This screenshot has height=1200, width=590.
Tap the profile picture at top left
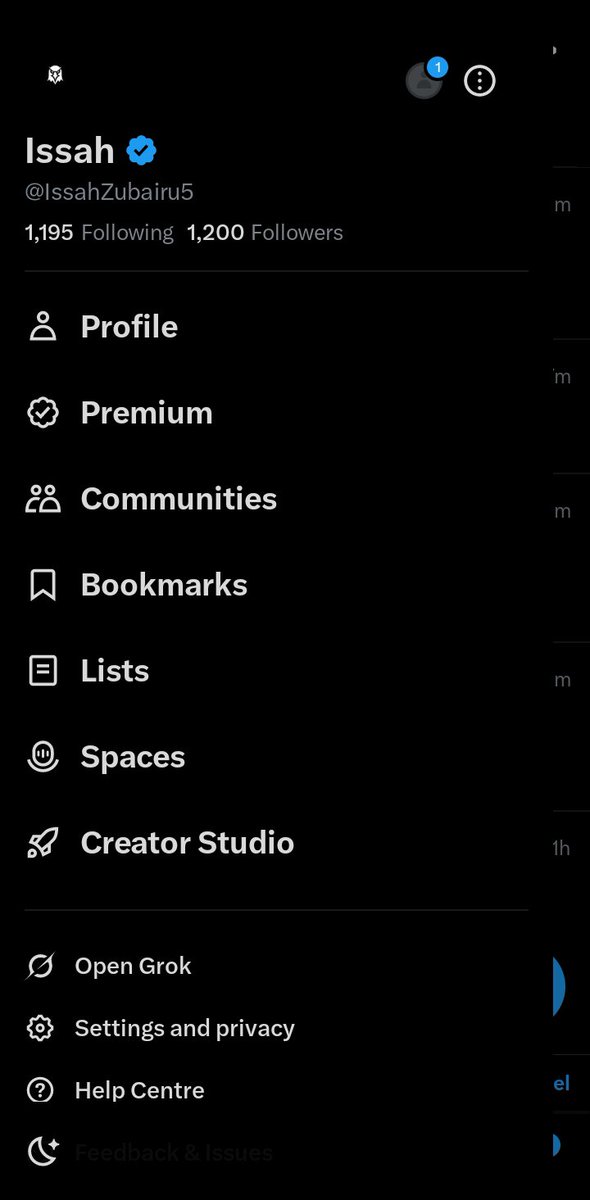pyautogui.click(x=55, y=76)
